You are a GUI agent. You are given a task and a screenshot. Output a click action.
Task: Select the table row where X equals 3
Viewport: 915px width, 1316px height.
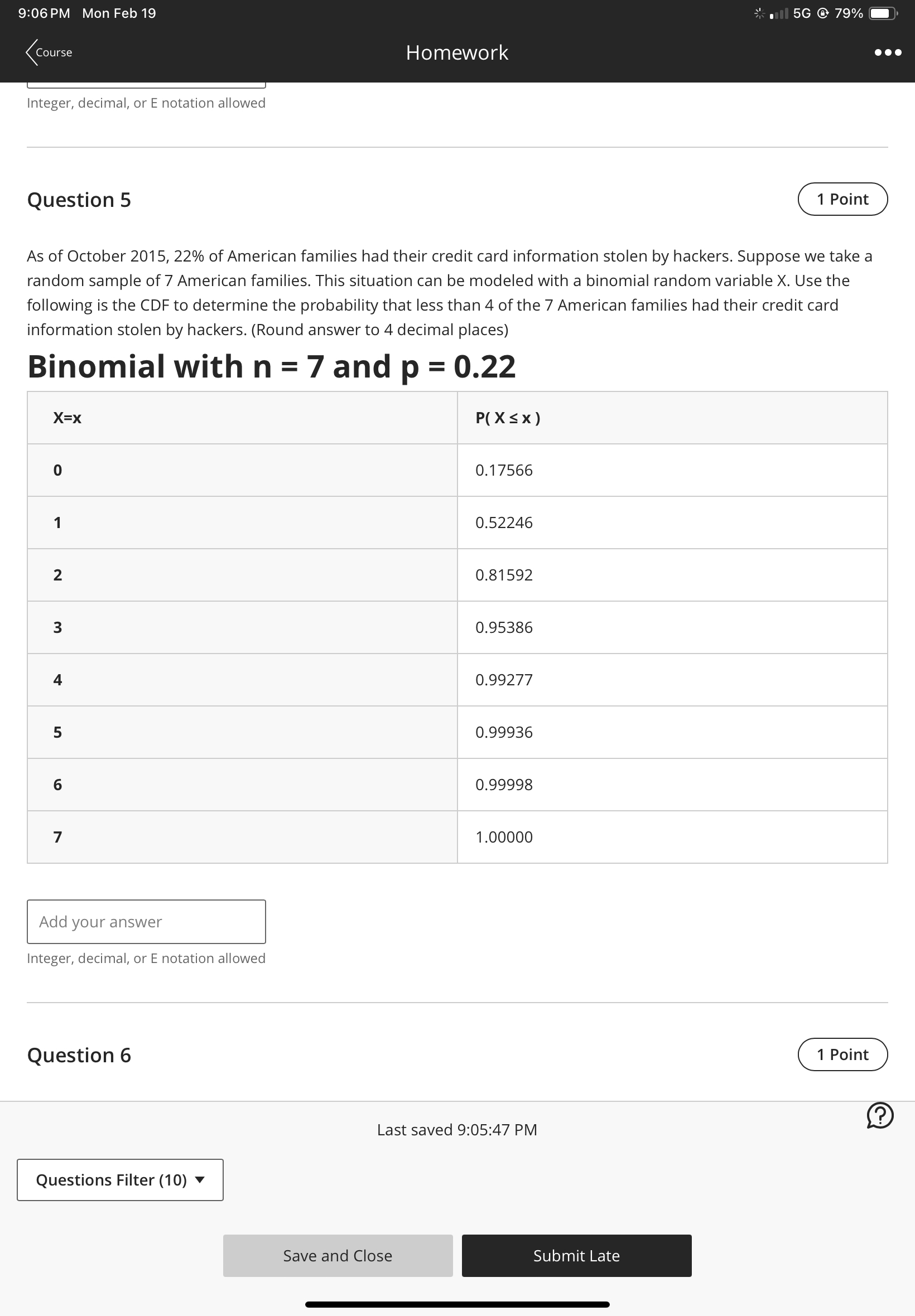(458, 627)
